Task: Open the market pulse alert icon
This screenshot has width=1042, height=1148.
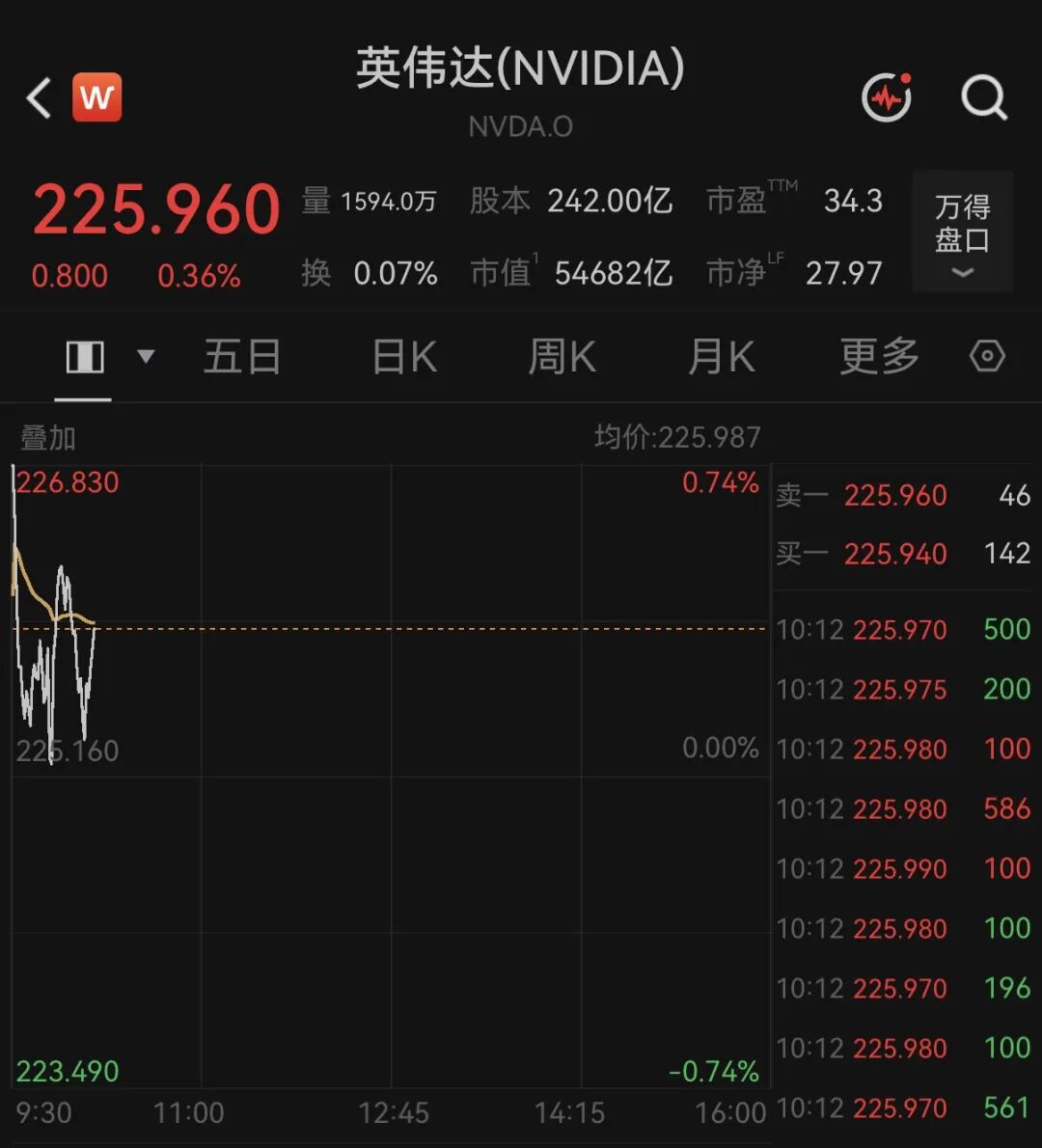Action: [x=887, y=97]
